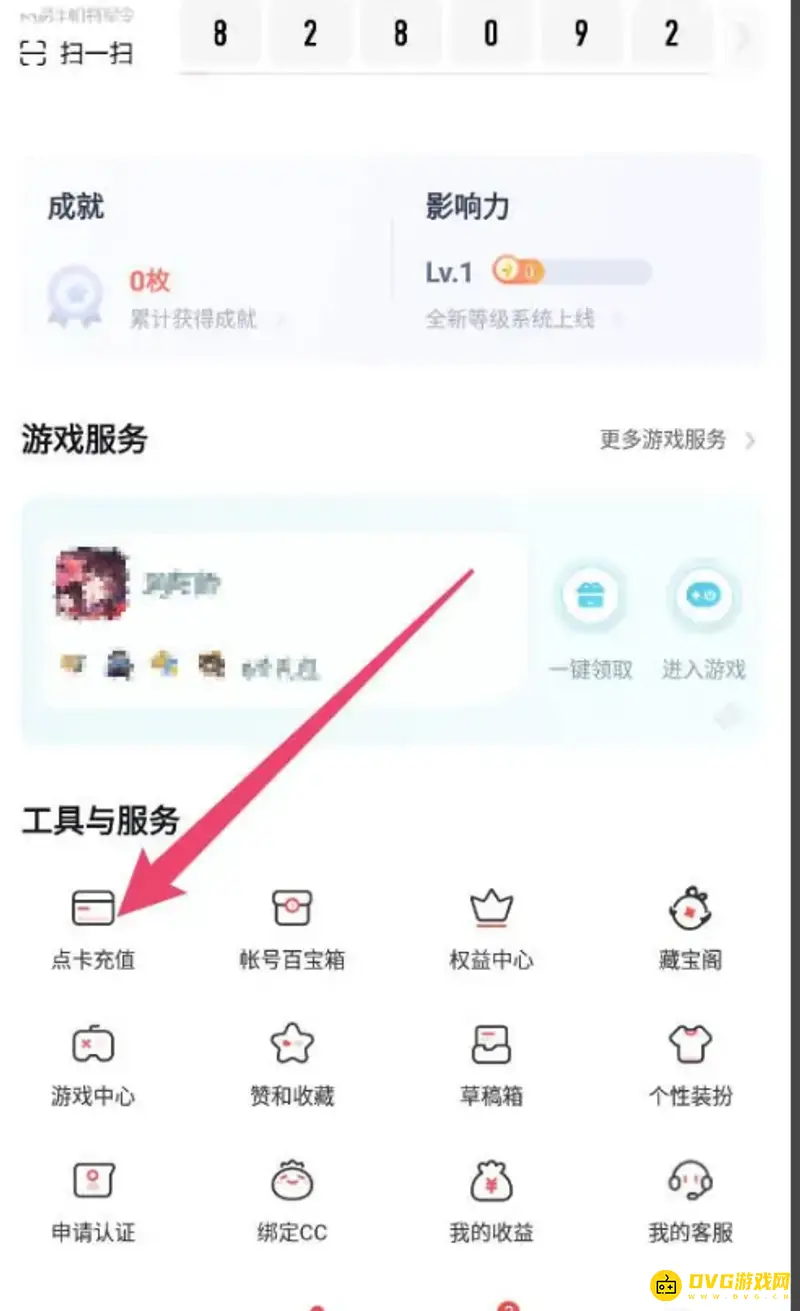Image resolution: width=800 pixels, height=1311 pixels.
Task: Open 游戏中心
Action: pos(93,1063)
